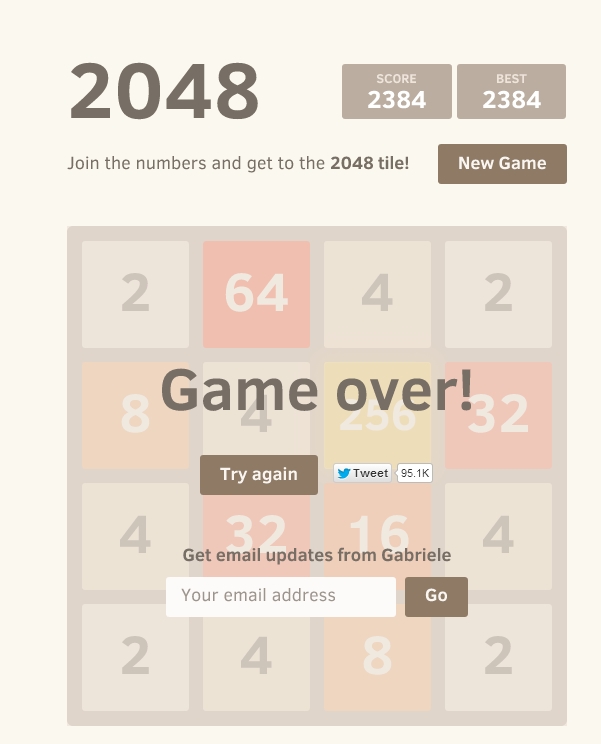Start a new game
The height and width of the screenshot is (744, 601).
(x=502, y=164)
